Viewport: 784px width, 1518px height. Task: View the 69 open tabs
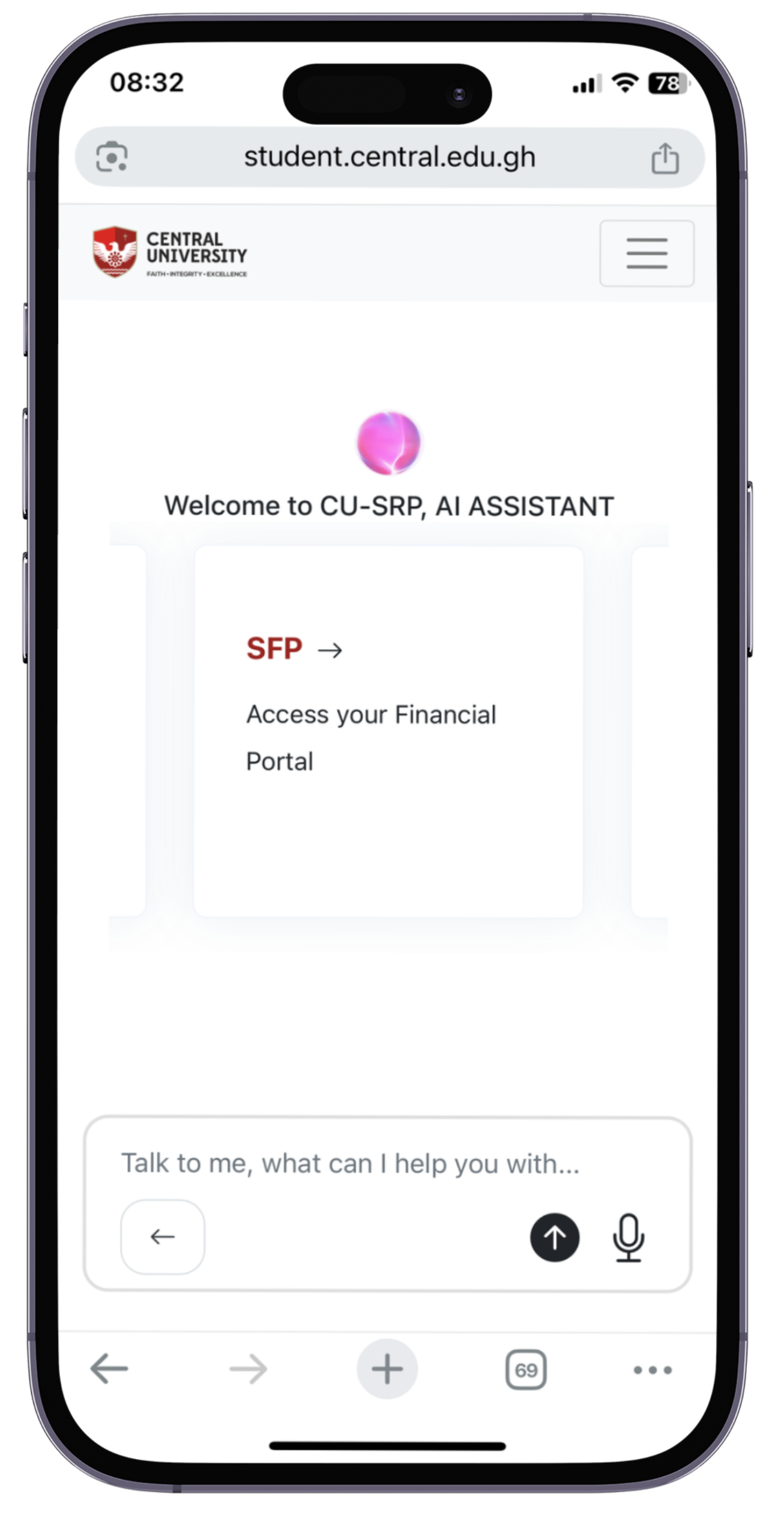525,1370
